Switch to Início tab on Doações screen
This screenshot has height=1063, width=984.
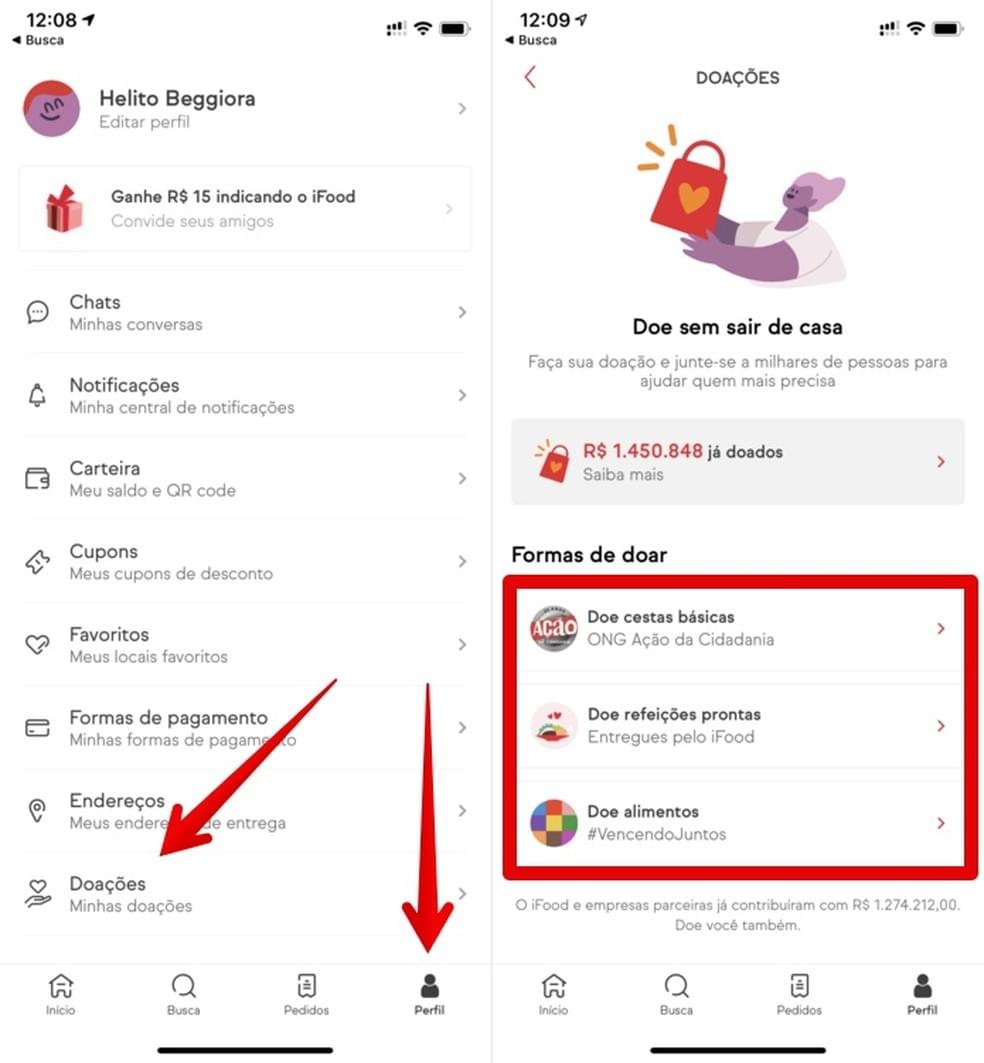pos(553,993)
